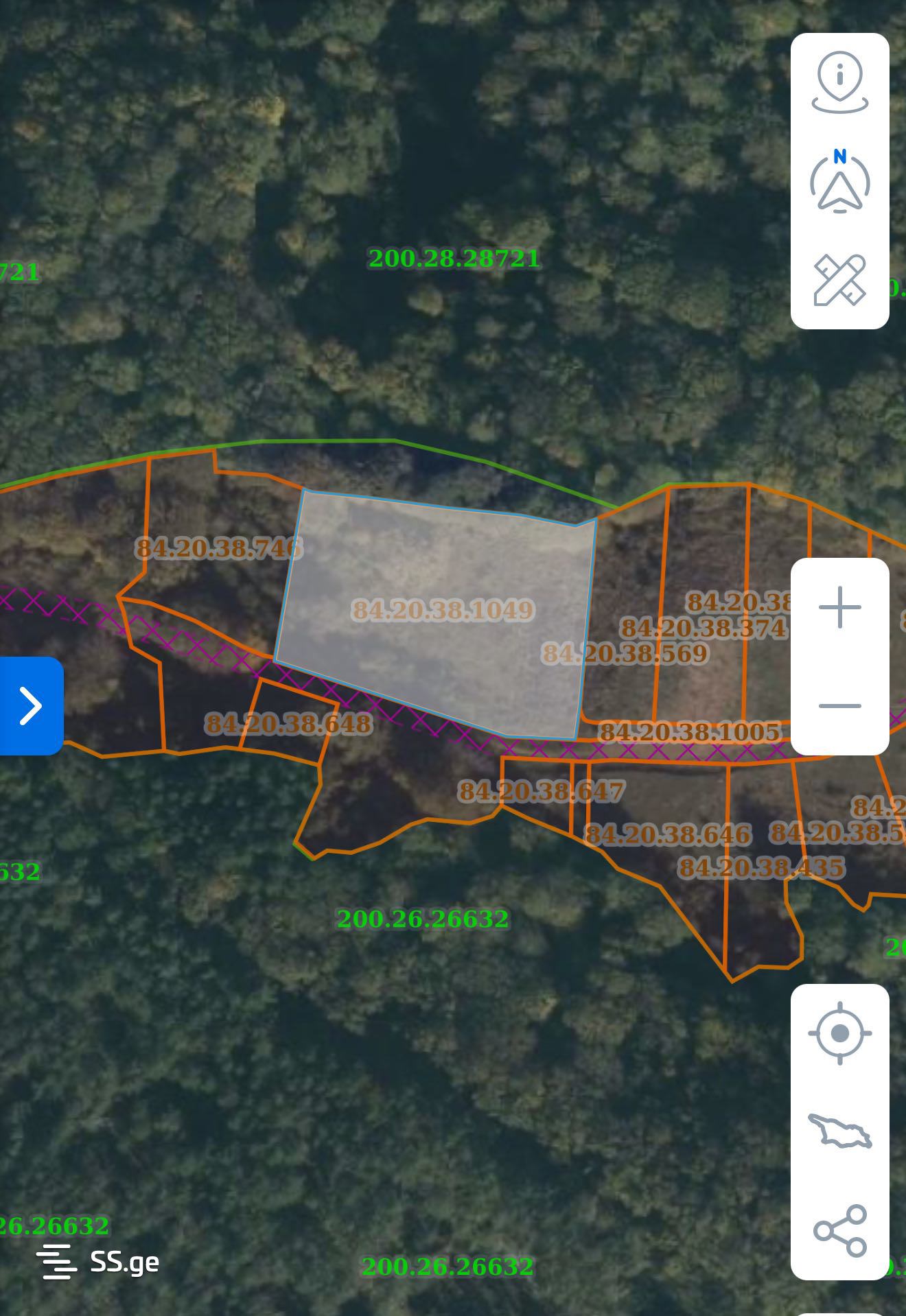Share this map location
Screen dimensions: 906x1316
pyautogui.click(x=839, y=1231)
